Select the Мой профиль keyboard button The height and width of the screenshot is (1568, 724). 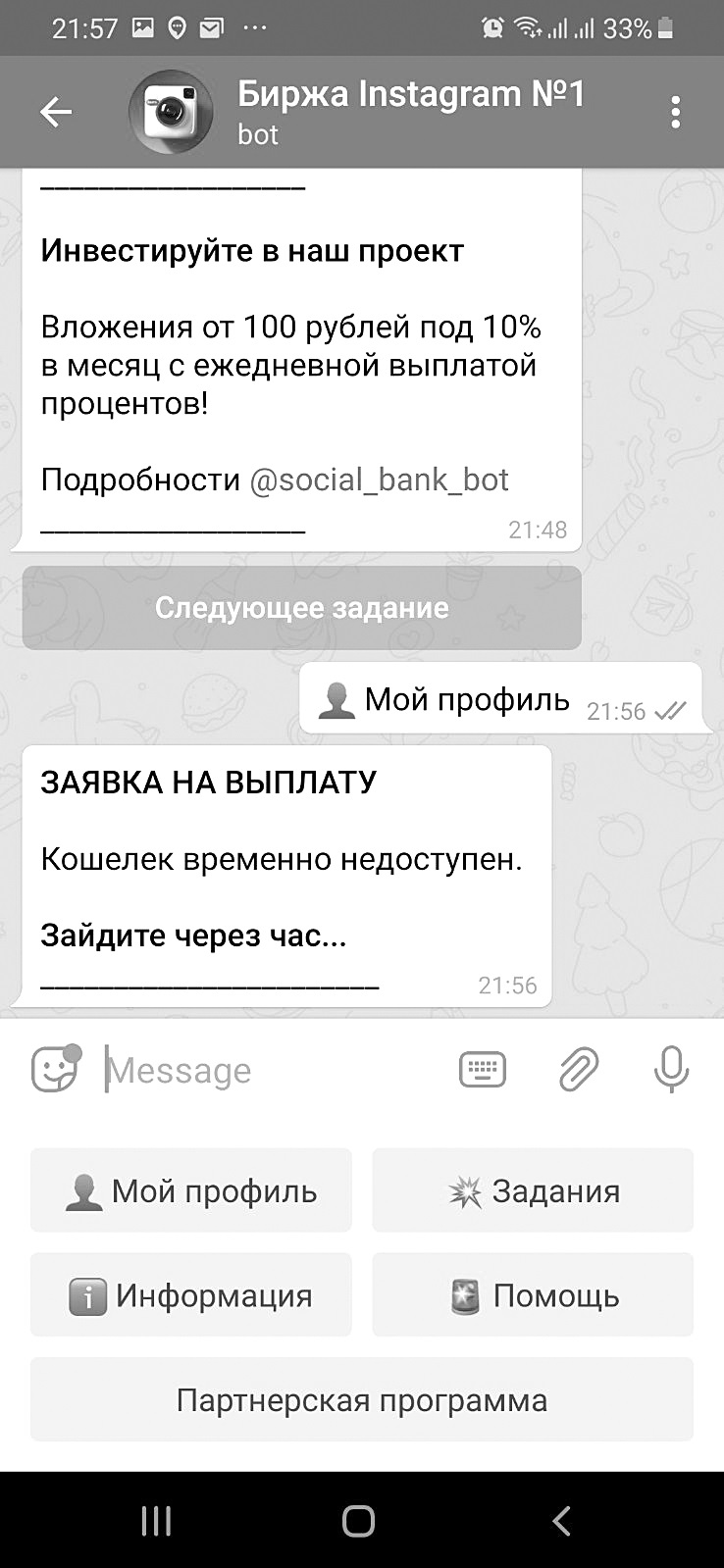(x=191, y=1190)
